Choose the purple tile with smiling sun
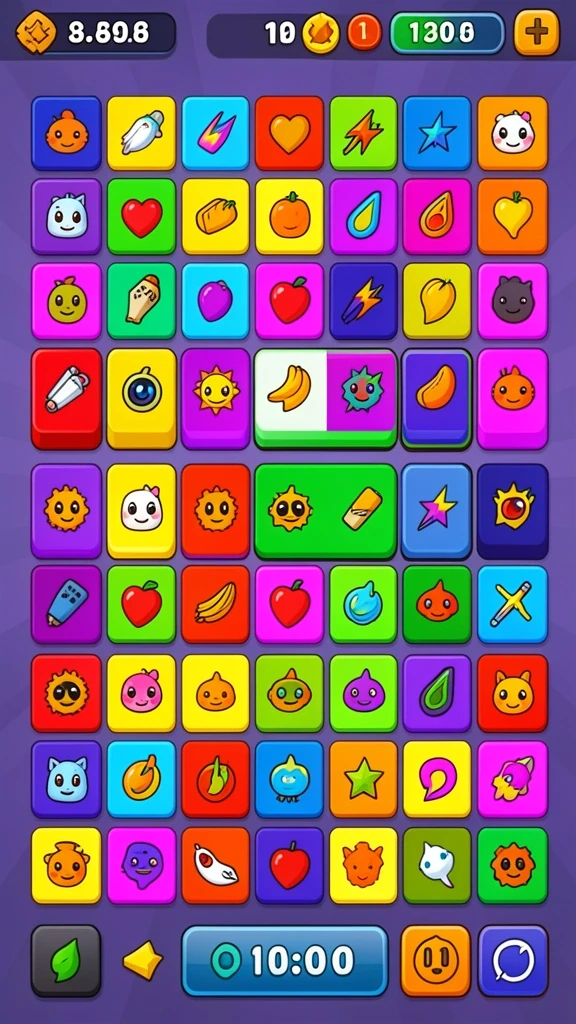The width and height of the screenshot is (576, 1024). [x=216, y=398]
